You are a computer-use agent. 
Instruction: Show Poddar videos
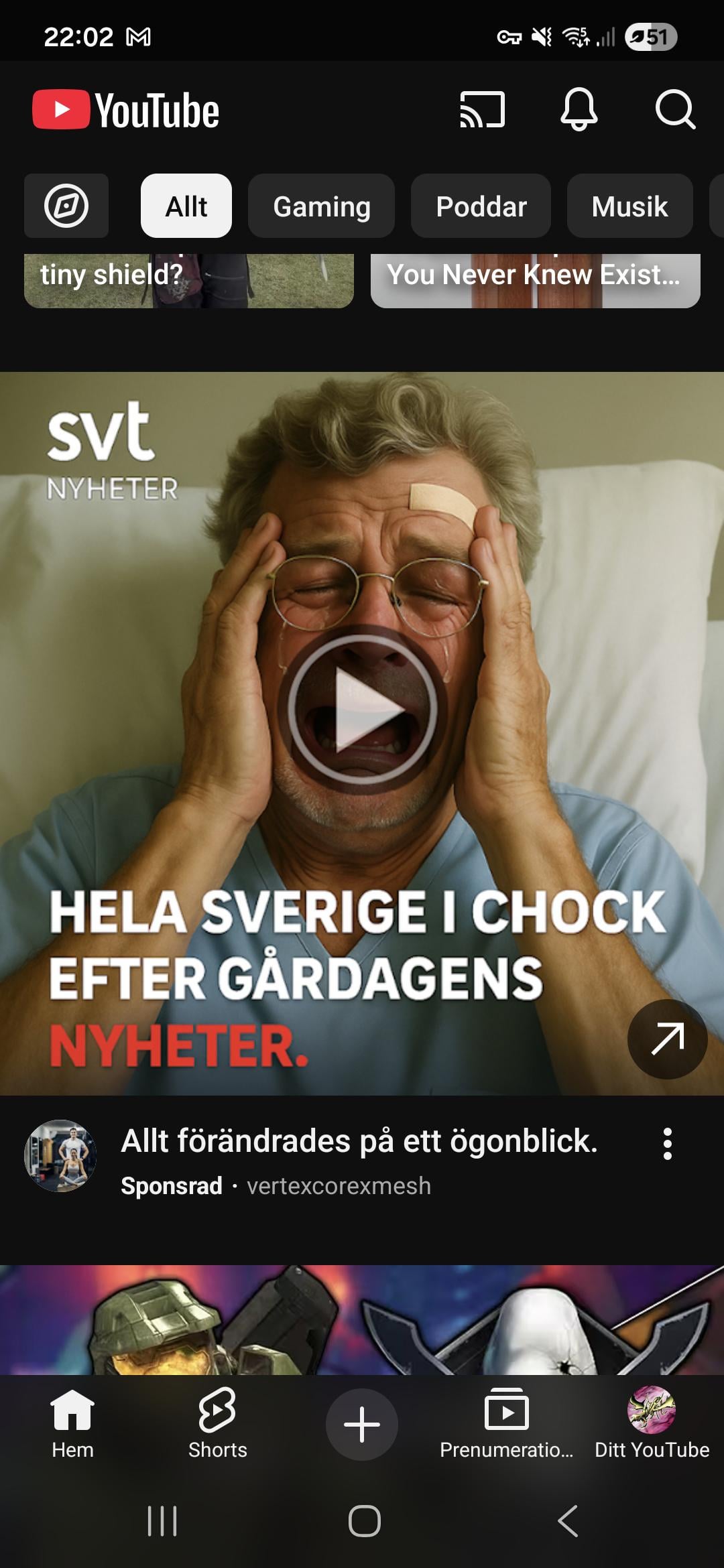481,206
